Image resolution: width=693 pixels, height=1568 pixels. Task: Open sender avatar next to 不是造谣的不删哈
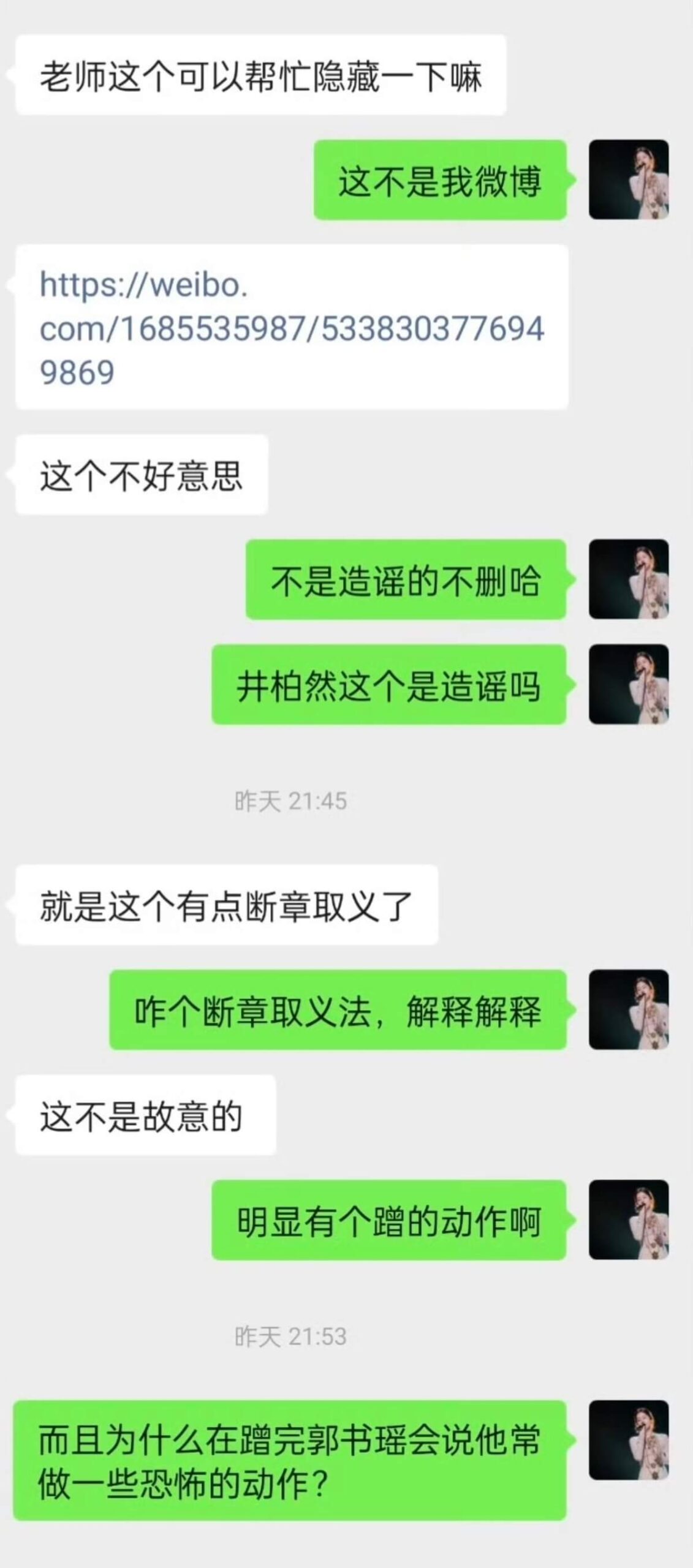[x=629, y=579]
